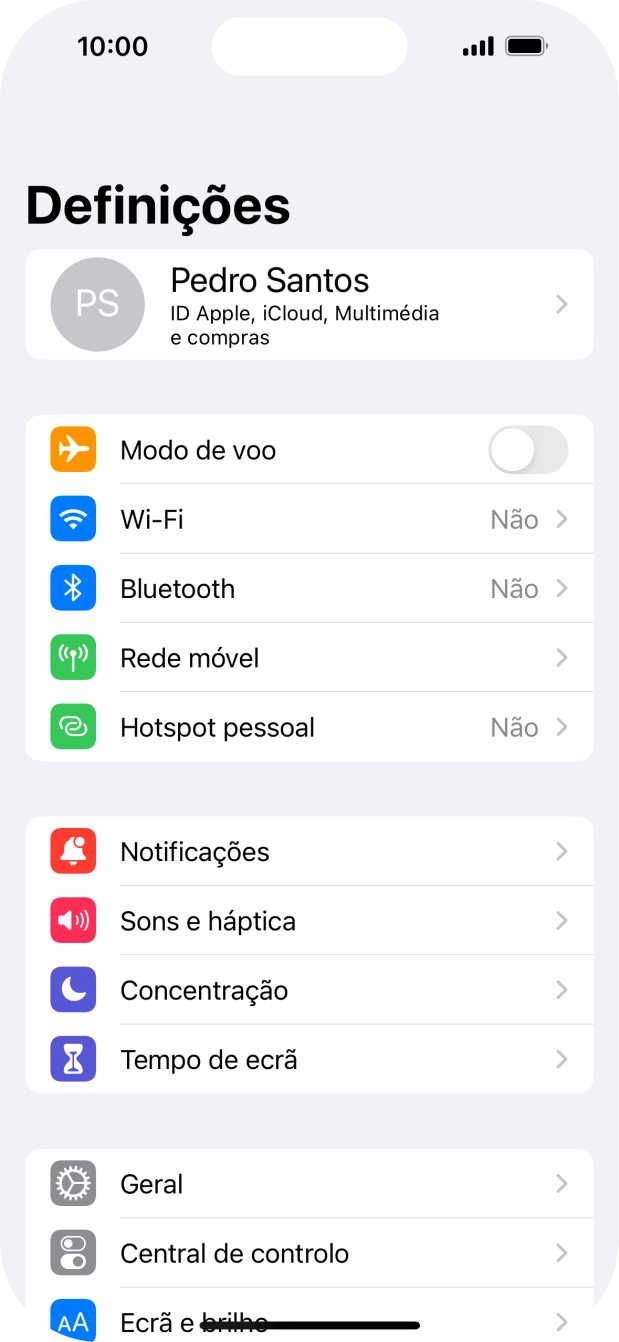Open Geral settings
This screenshot has width=619, height=1342.
[x=309, y=1183]
